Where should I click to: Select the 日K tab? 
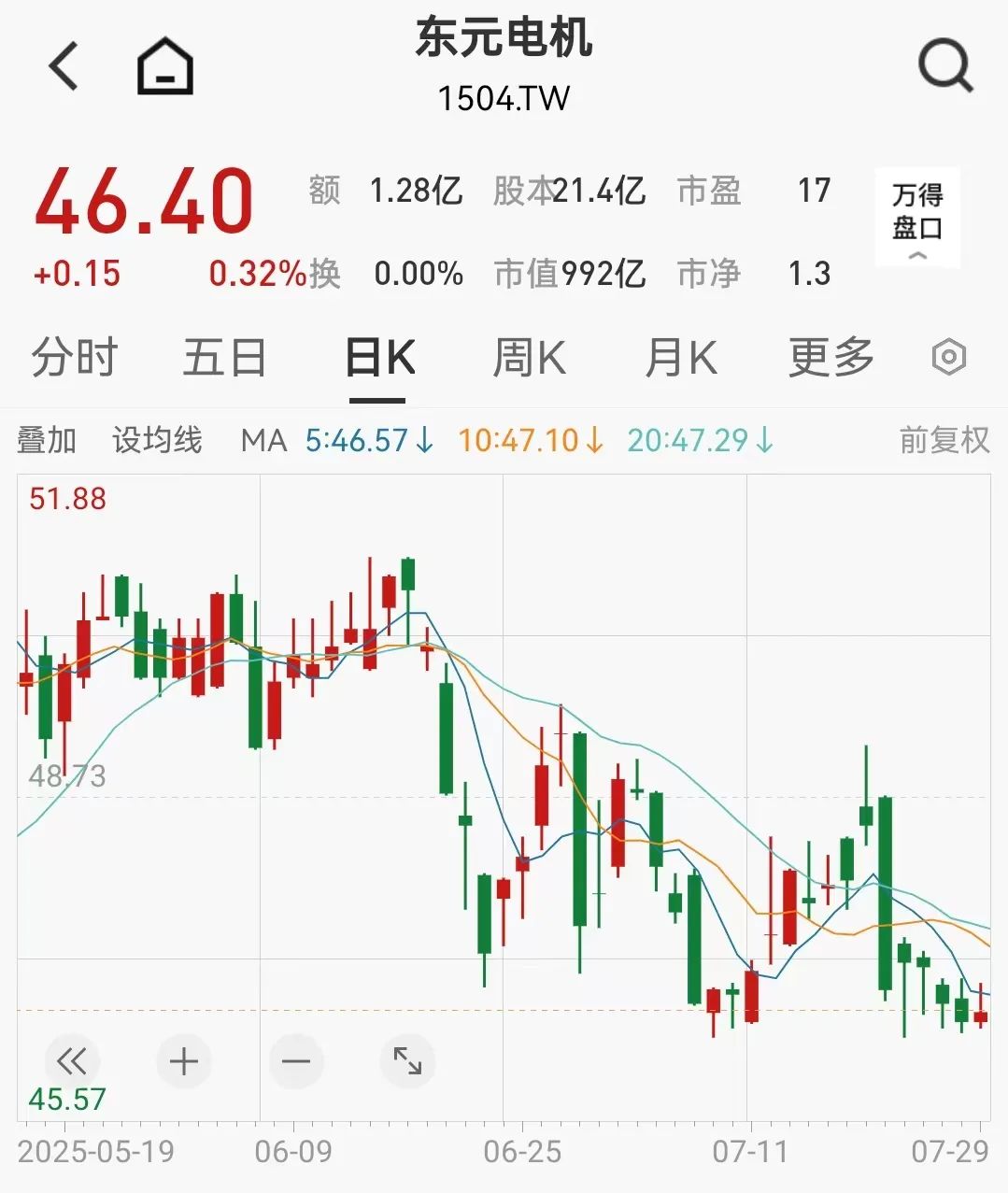coord(378,358)
